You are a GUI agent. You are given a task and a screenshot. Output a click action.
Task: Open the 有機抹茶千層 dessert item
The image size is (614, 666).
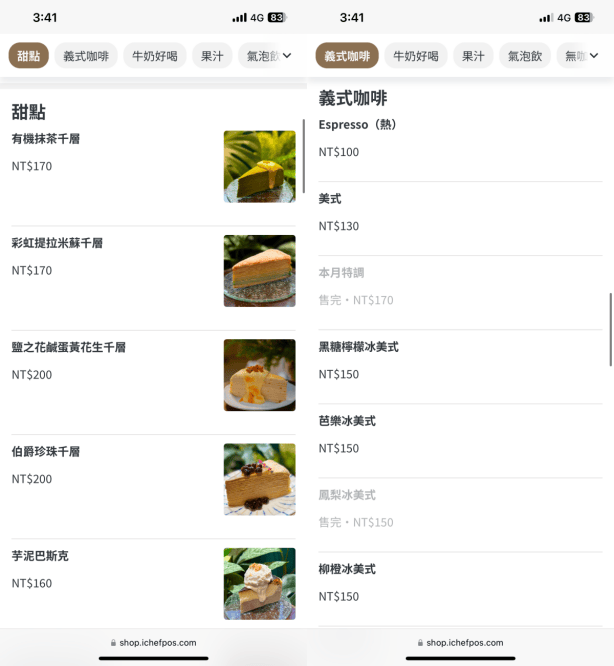(x=46, y=139)
